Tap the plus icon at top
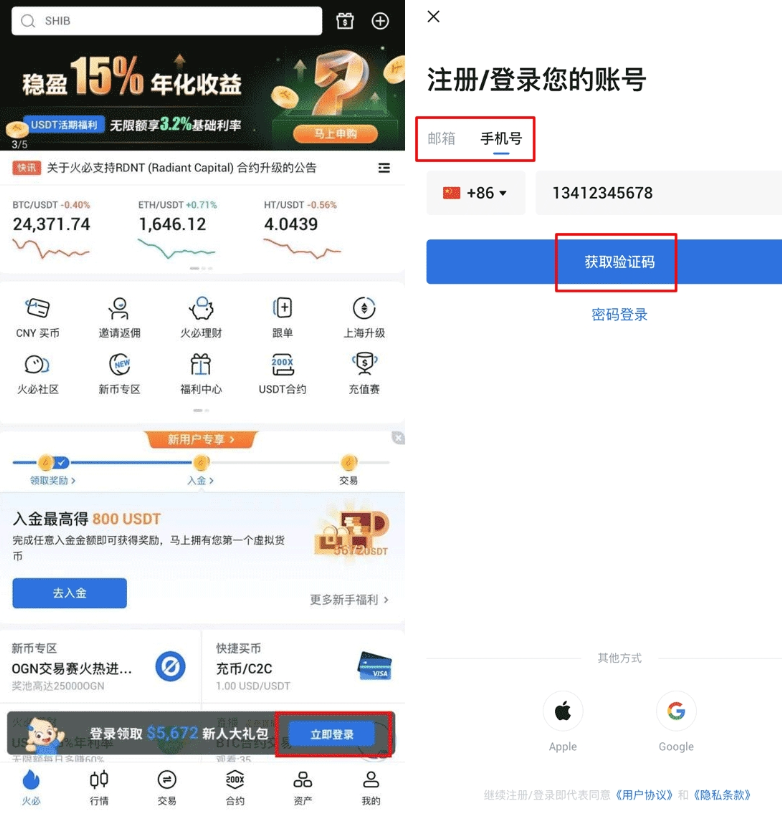 pyautogui.click(x=380, y=21)
